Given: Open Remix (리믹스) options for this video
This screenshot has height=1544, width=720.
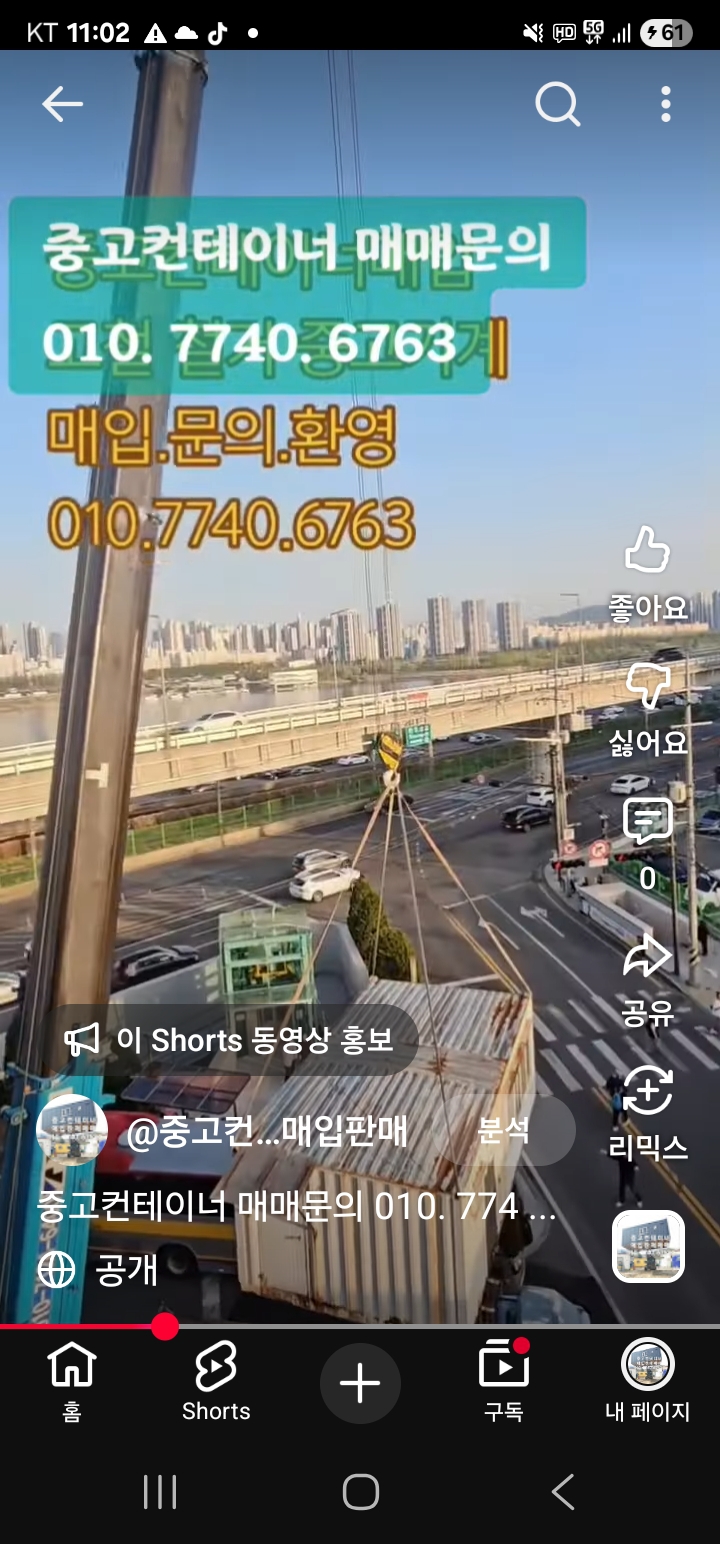Looking at the screenshot, I should pos(649,1099).
